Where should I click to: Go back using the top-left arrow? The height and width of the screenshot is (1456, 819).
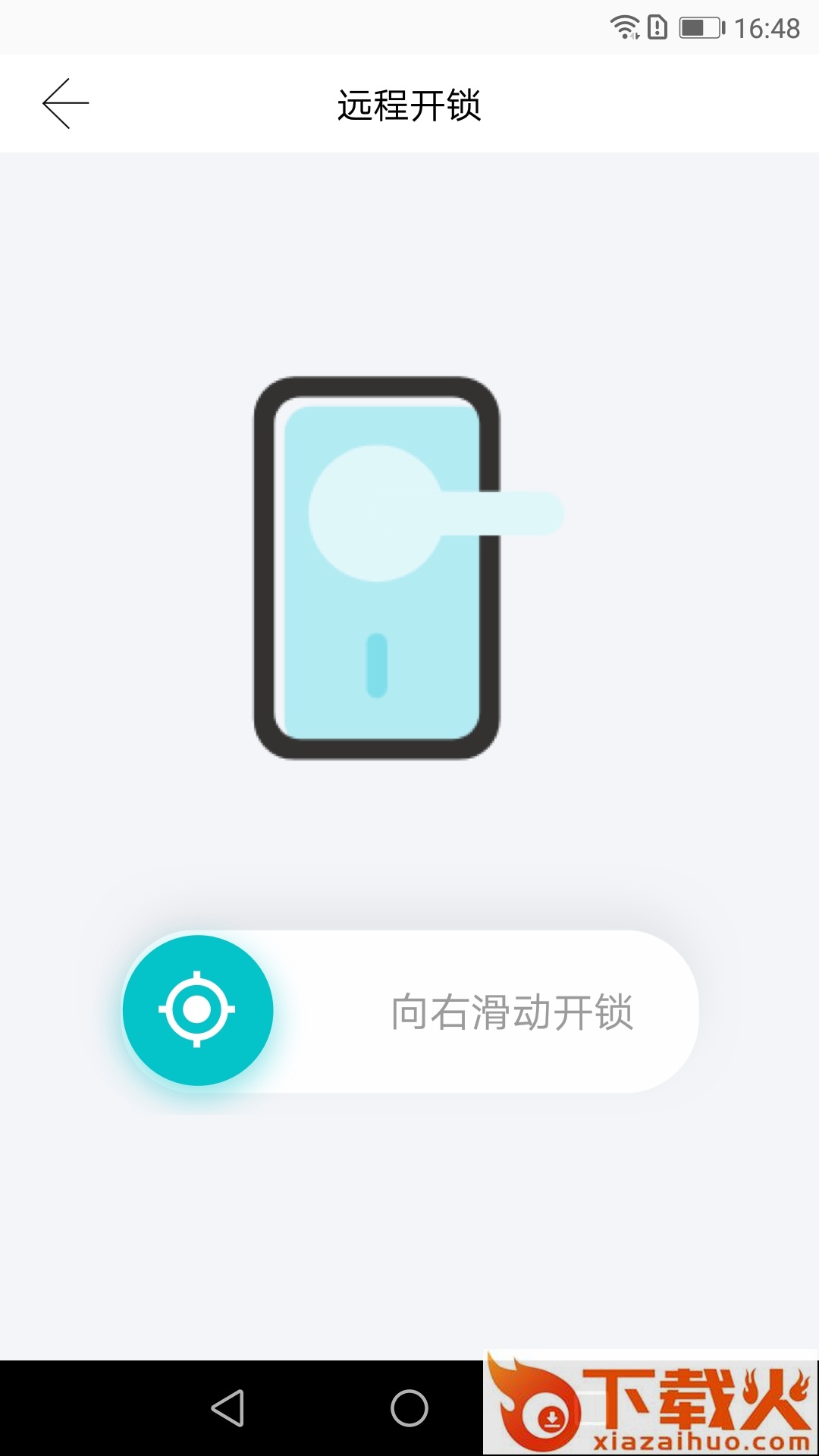click(x=66, y=103)
